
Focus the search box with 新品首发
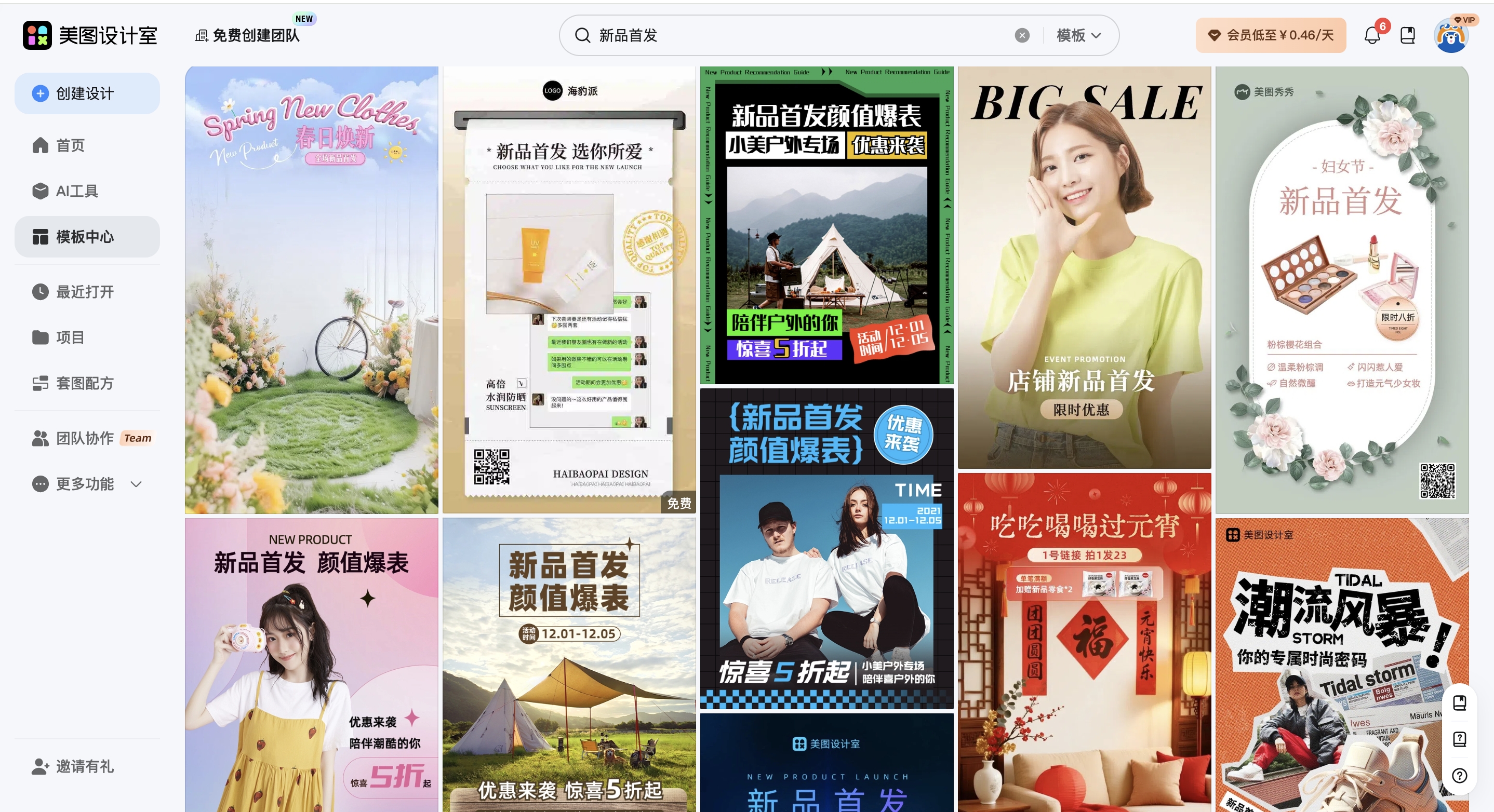tap(801, 35)
